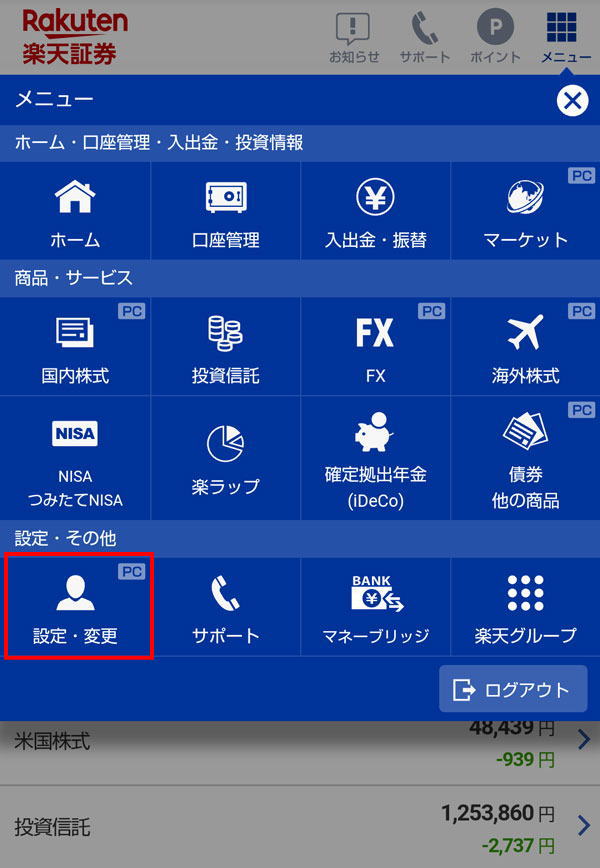600x868 pixels.
Task: Log out with ログアウト button
Action: click(513, 690)
